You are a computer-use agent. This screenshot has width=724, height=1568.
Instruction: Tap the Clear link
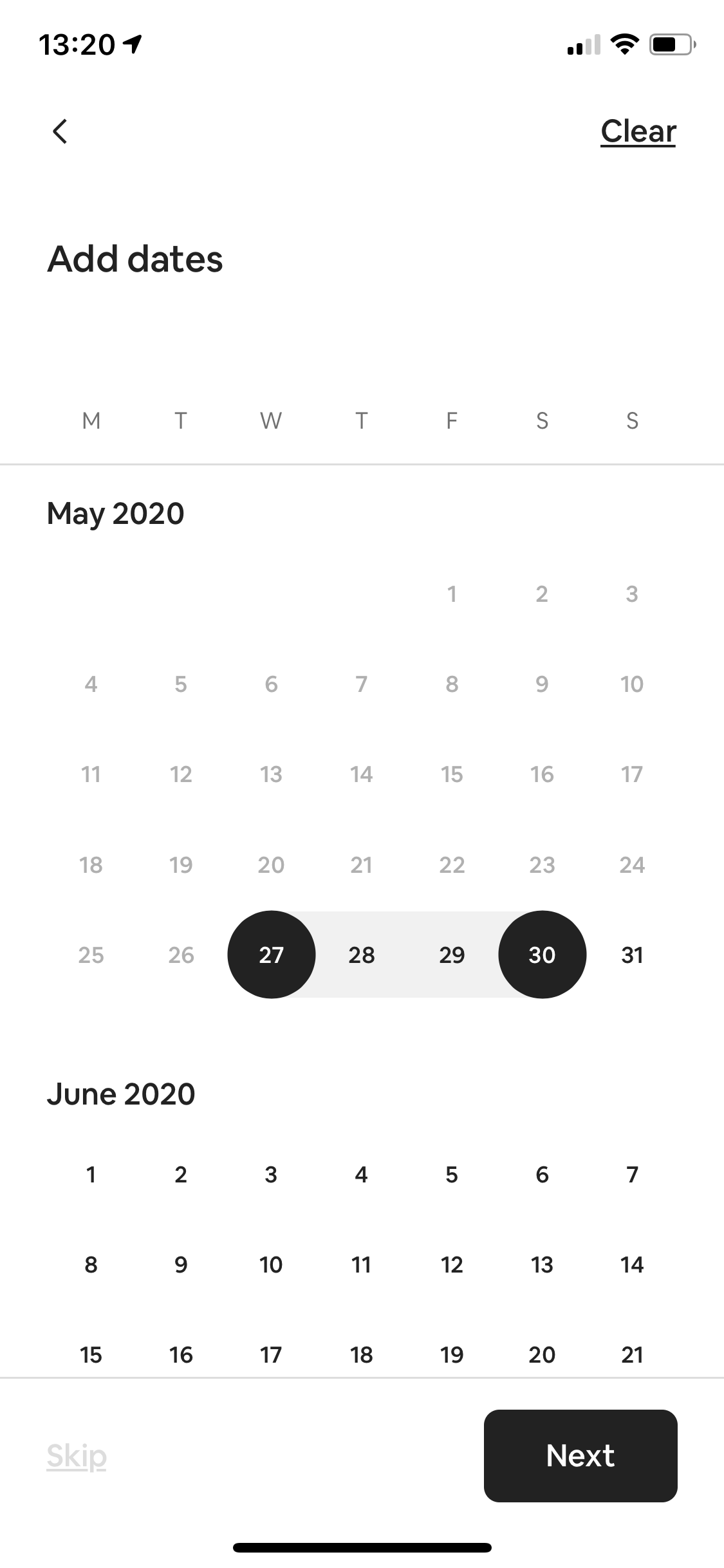click(x=638, y=131)
